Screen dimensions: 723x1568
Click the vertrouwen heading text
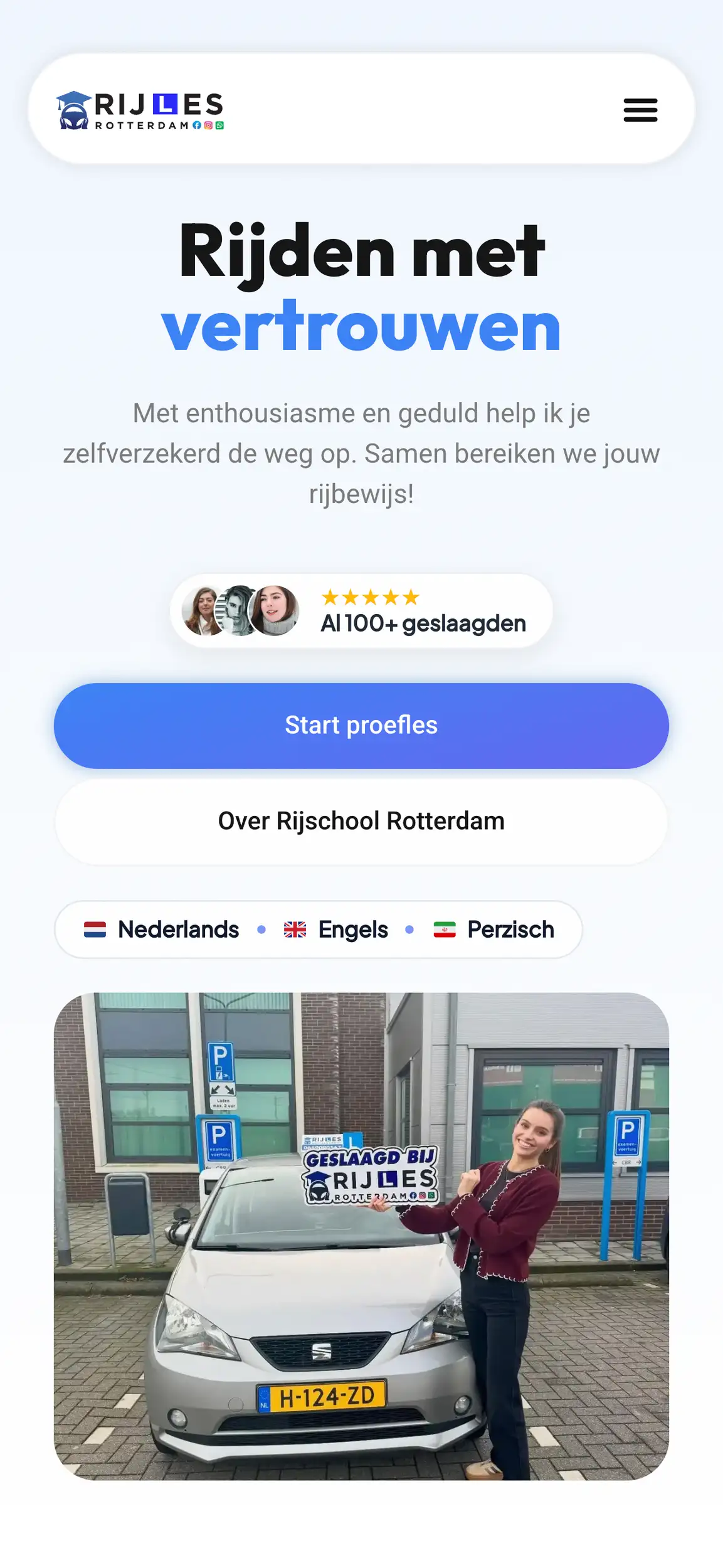click(361, 326)
